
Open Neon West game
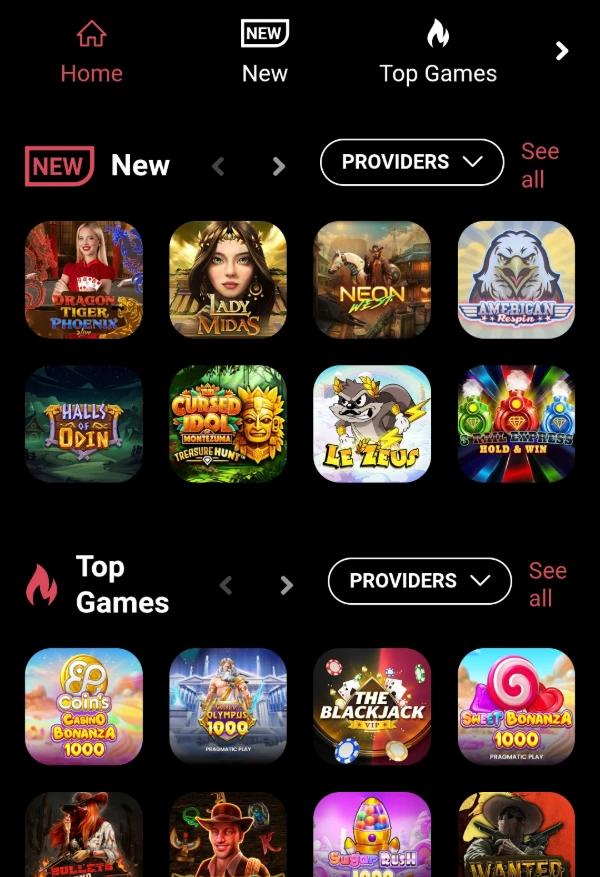372,280
